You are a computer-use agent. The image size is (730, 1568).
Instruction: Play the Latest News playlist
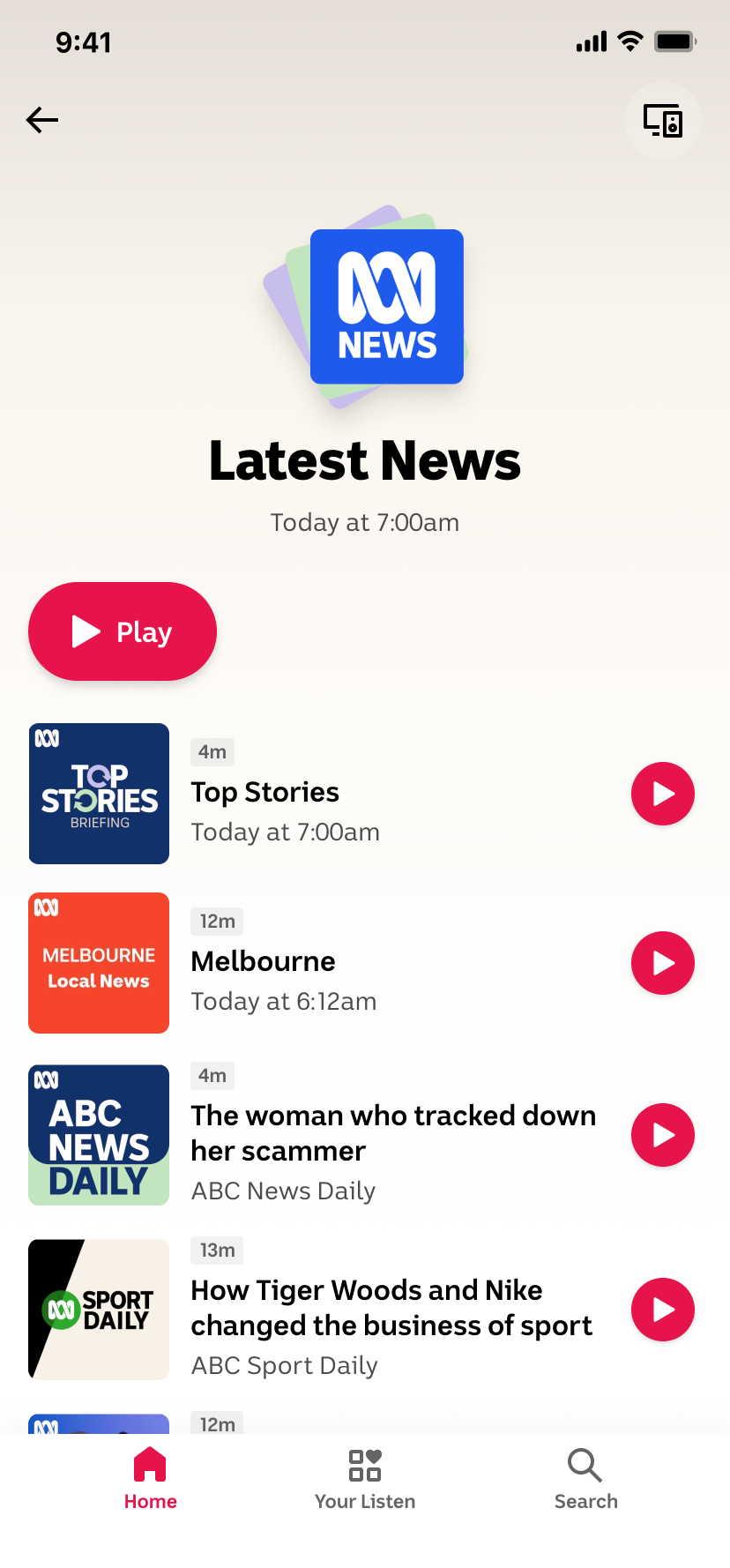[x=123, y=631]
